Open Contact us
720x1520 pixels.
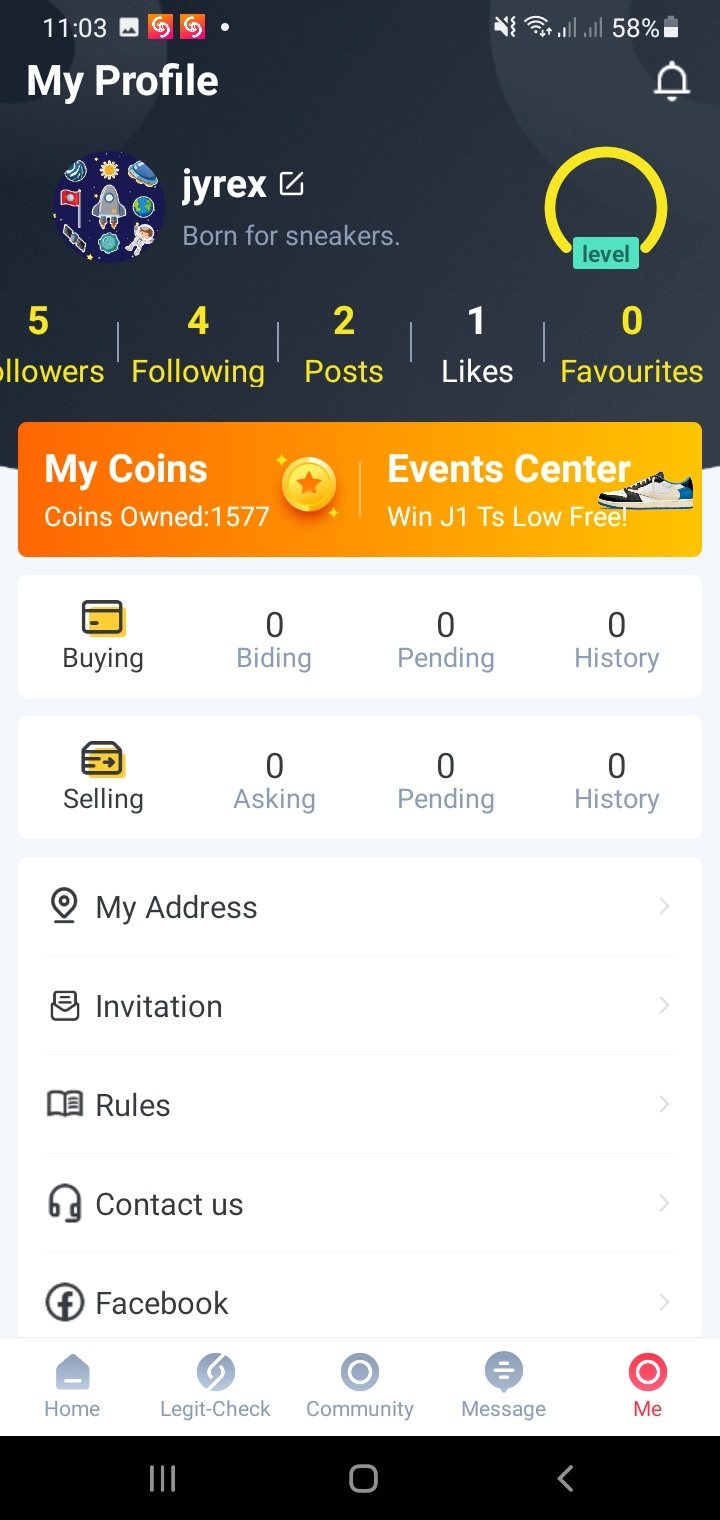point(360,1204)
